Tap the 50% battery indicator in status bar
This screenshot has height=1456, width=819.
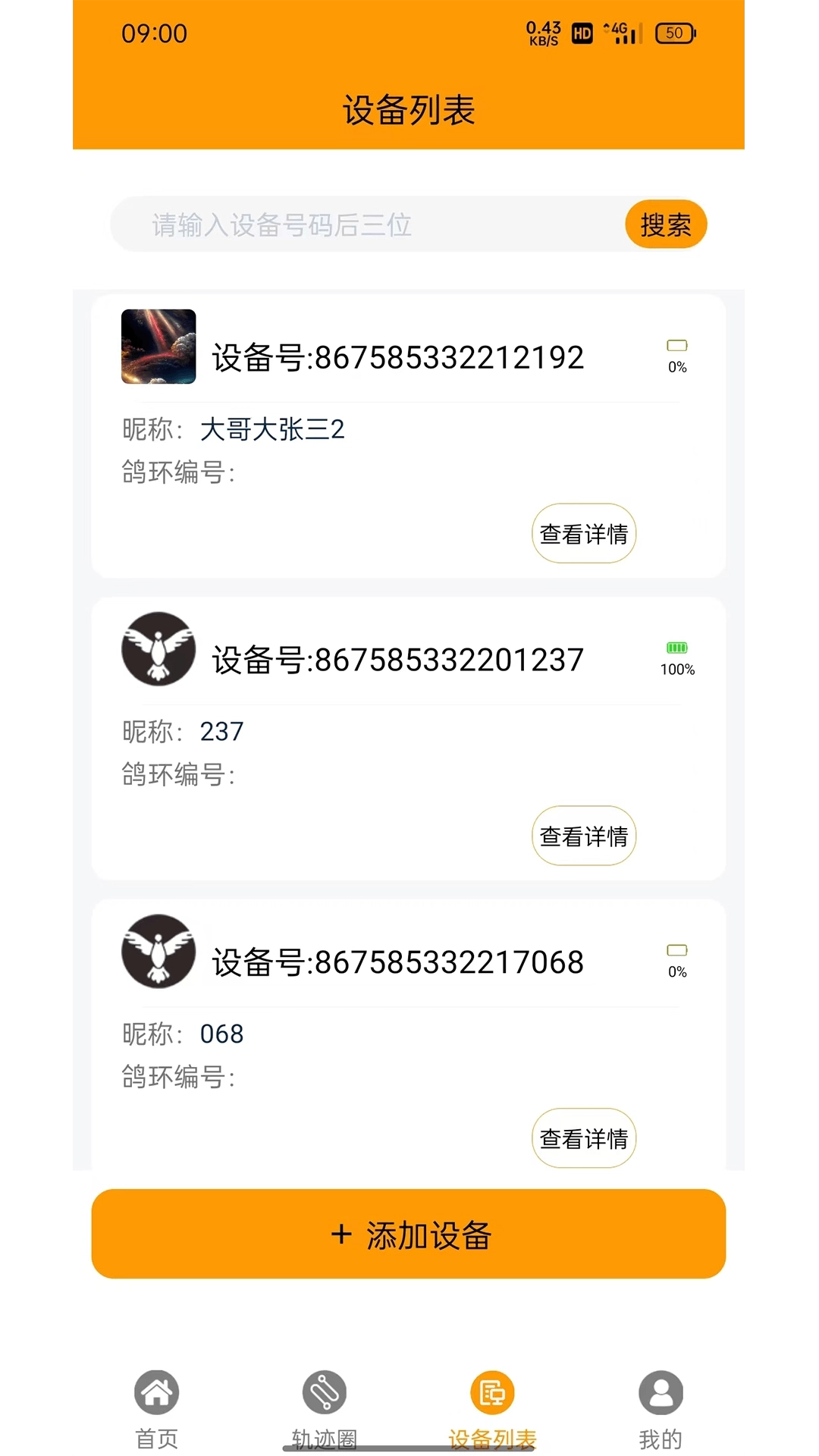(x=672, y=33)
